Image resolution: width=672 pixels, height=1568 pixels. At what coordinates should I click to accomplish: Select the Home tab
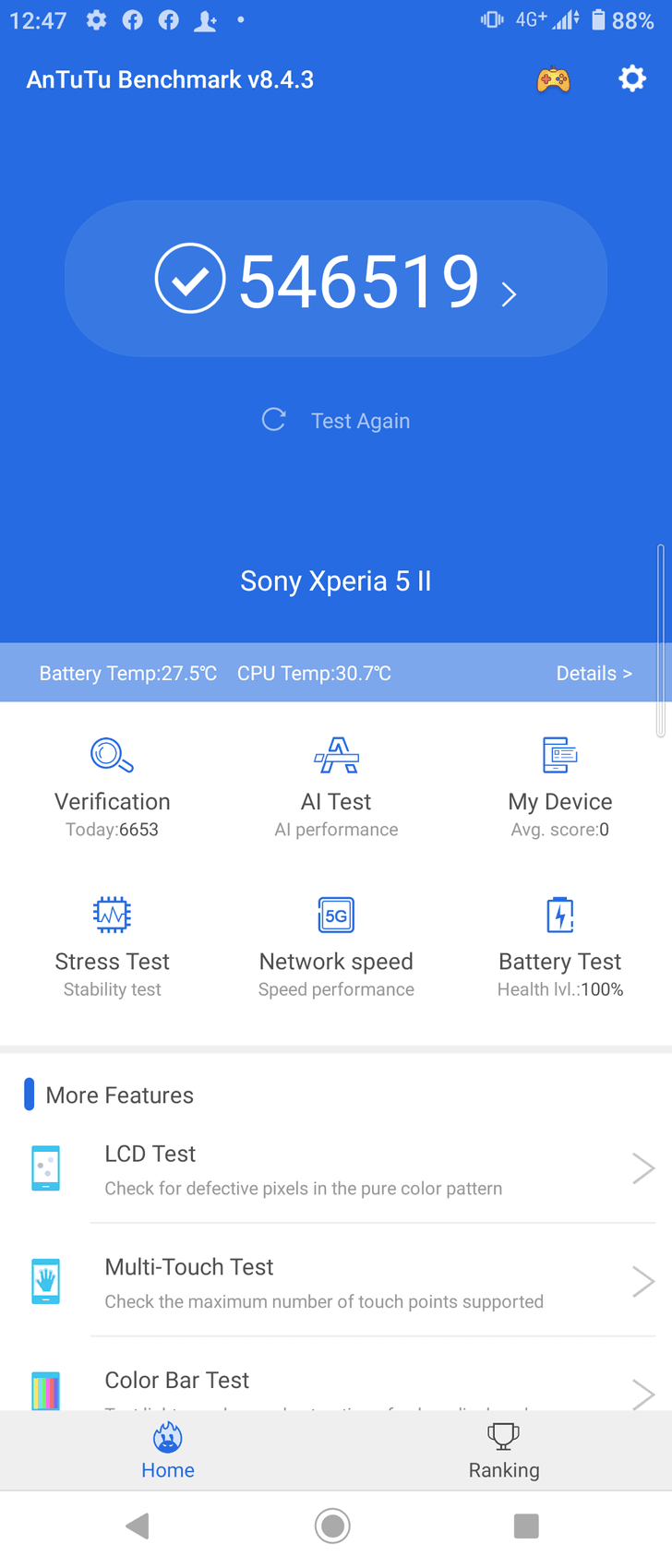[x=168, y=1450]
